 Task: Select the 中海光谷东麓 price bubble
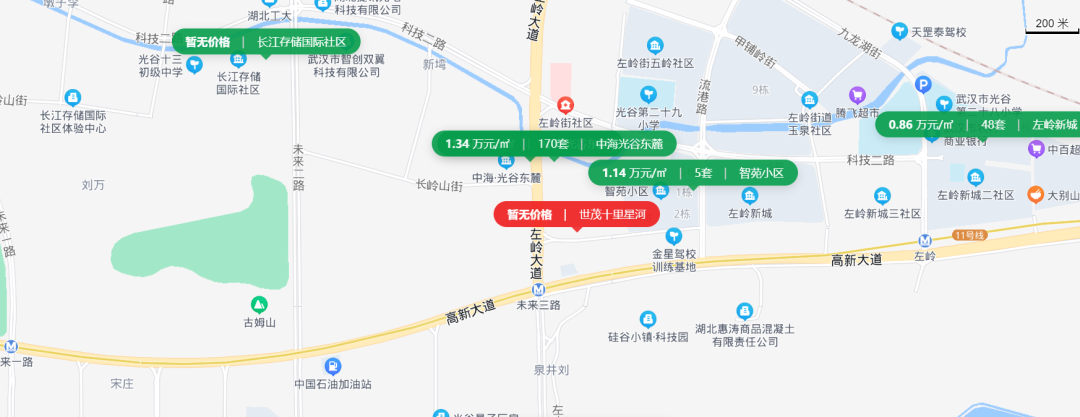click(553, 144)
